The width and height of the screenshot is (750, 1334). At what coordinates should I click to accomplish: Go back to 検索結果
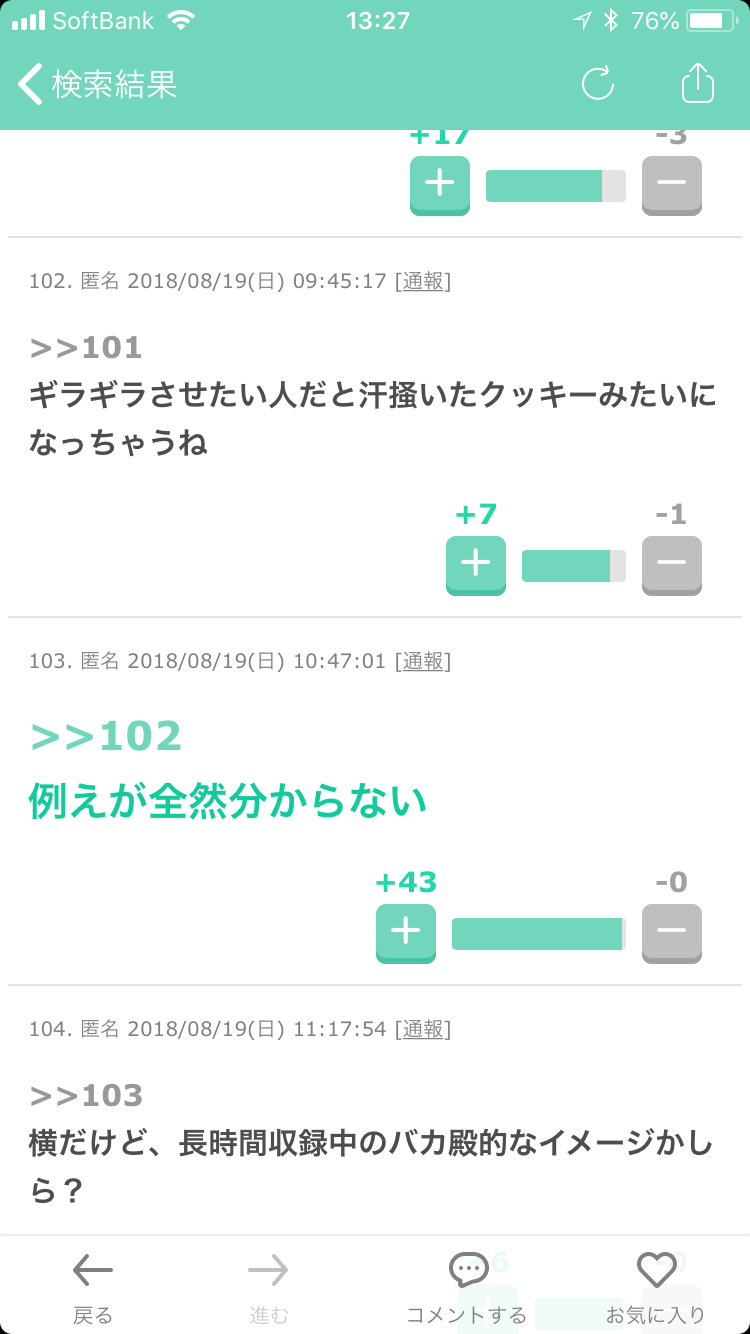pyautogui.click(x=97, y=84)
